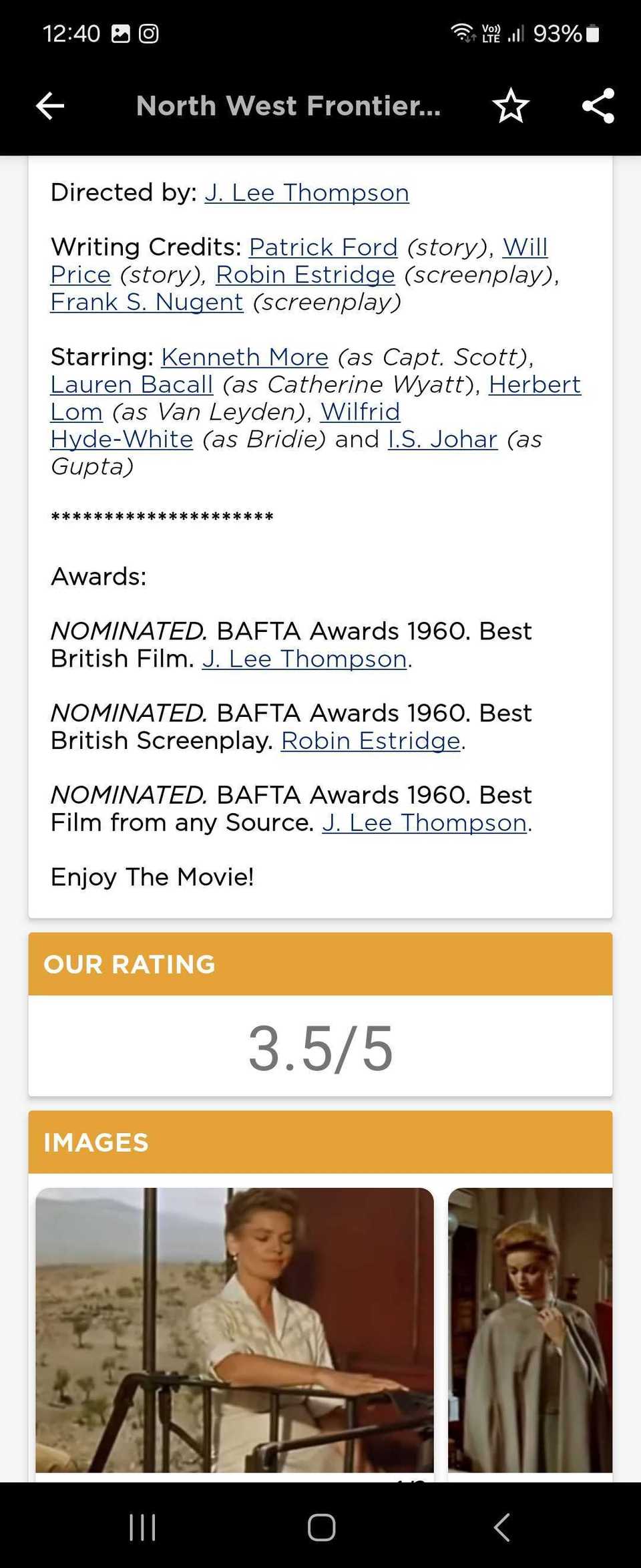
Task: Open the Google Photos notification icon
Action: coord(122,32)
